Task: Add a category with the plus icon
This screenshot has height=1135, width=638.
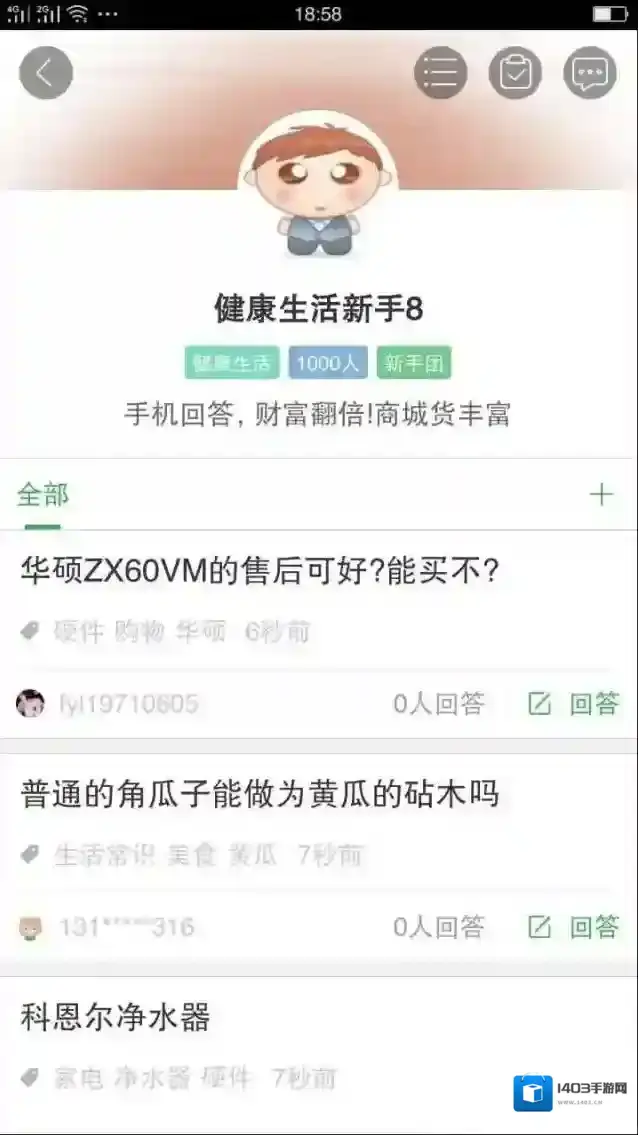Action: (601, 495)
